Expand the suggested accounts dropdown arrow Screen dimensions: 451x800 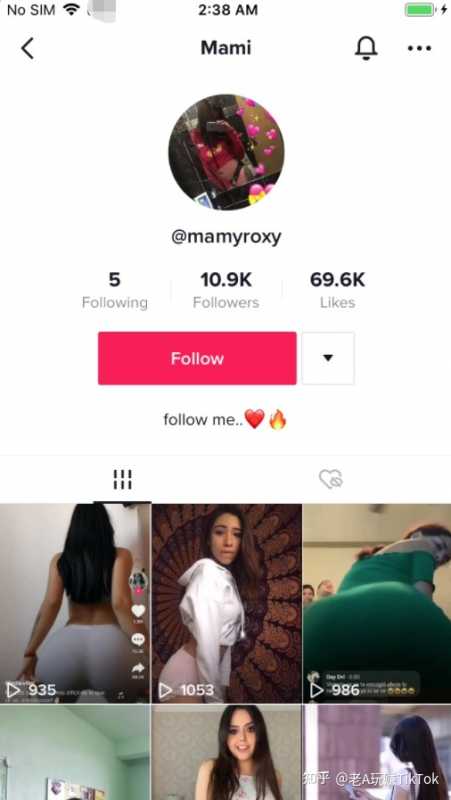[x=328, y=358]
